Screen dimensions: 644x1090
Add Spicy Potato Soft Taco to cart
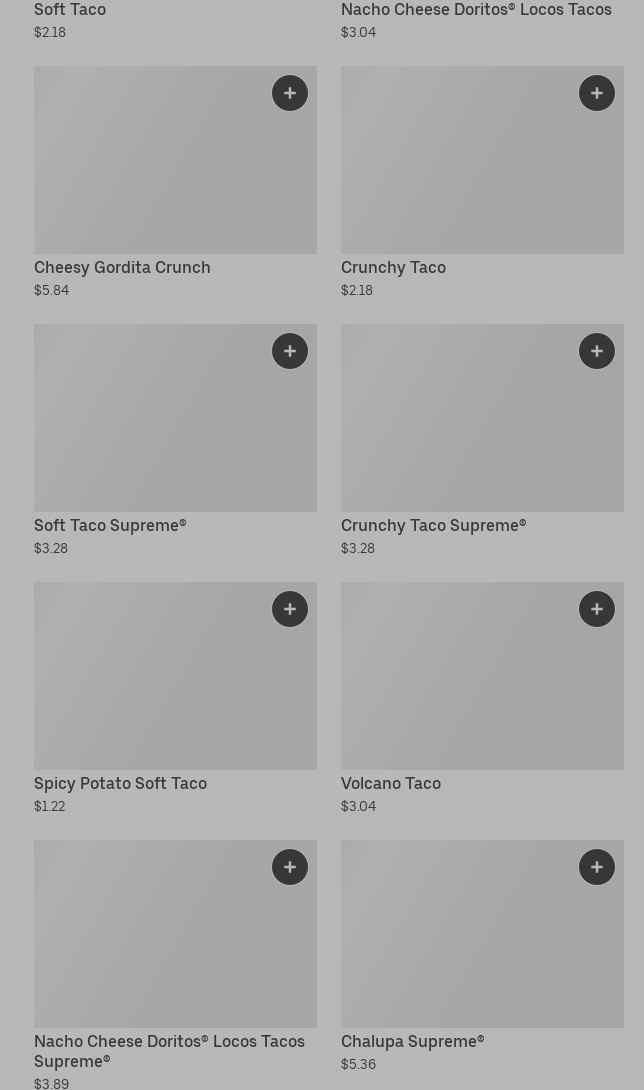click(x=290, y=609)
